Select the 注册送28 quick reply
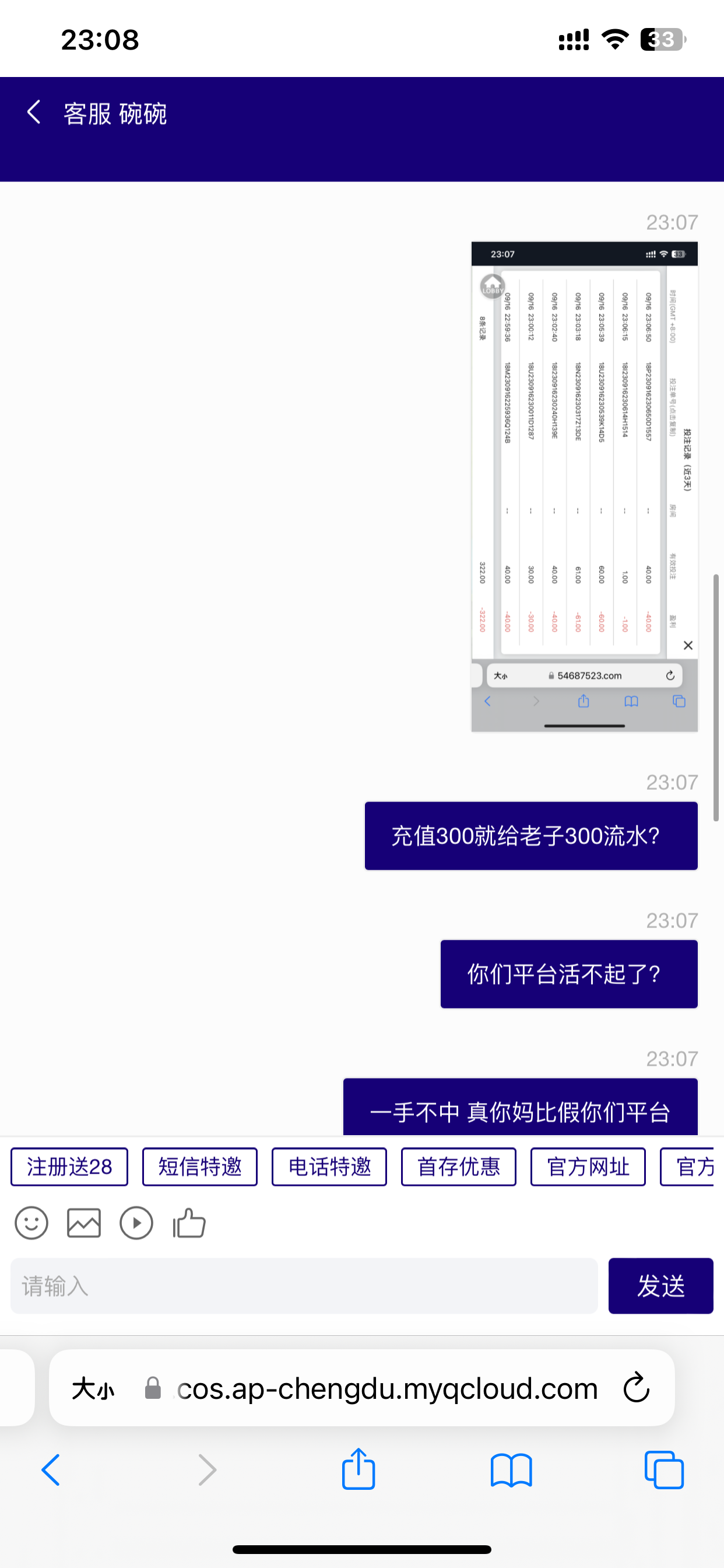 click(x=69, y=1166)
